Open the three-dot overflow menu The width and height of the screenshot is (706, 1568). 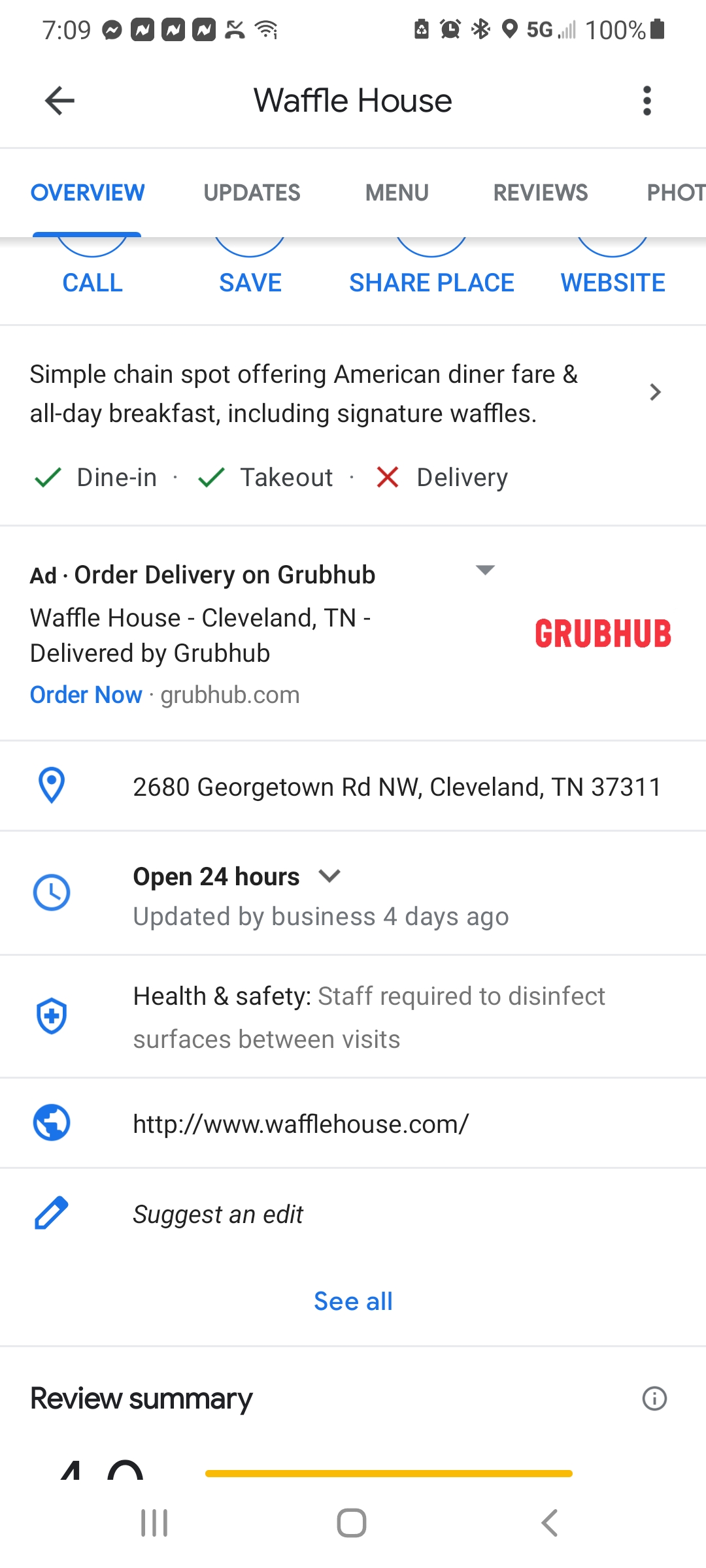pyautogui.click(x=647, y=101)
